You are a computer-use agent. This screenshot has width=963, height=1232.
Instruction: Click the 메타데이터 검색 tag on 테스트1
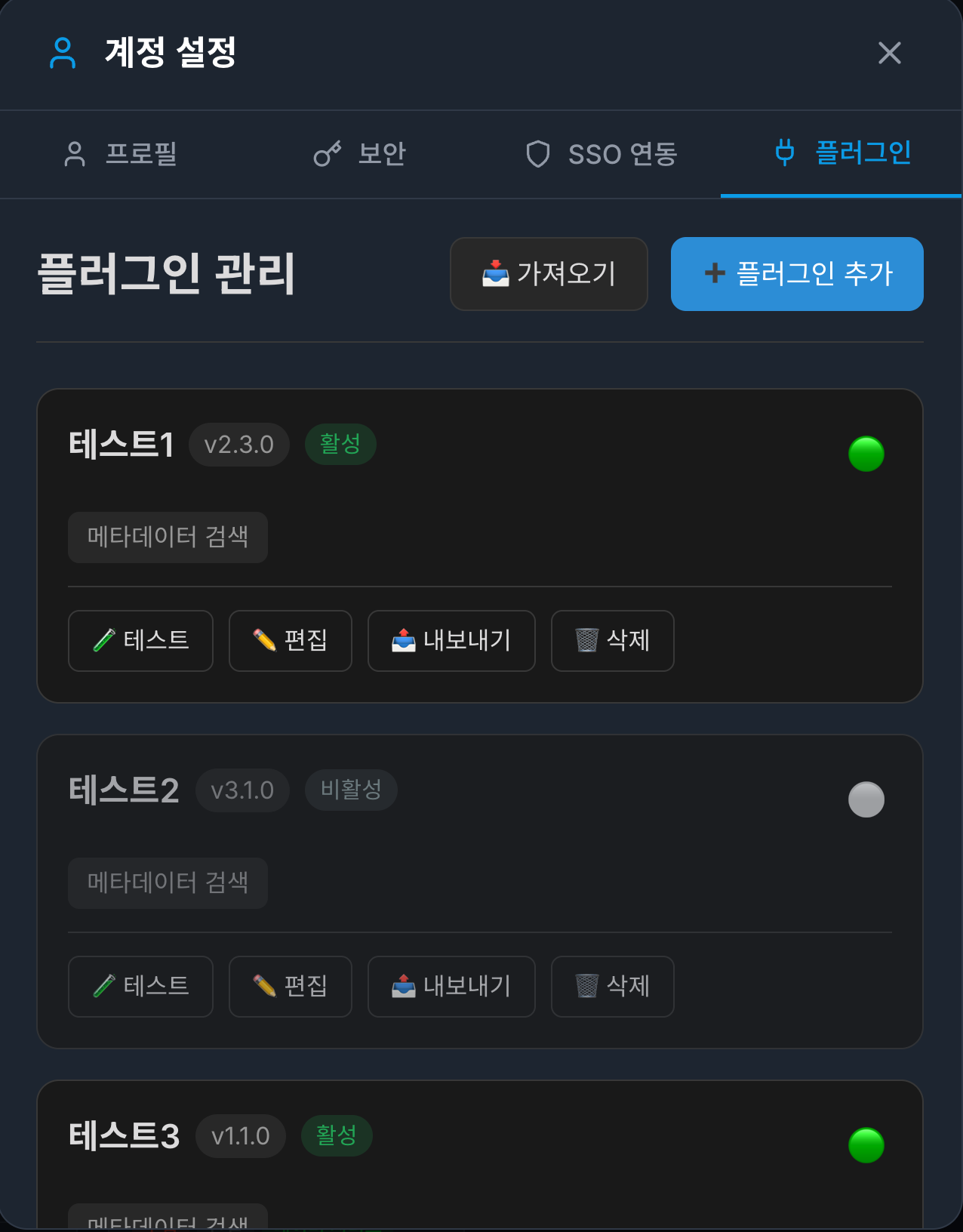click(x=167, y=537)
